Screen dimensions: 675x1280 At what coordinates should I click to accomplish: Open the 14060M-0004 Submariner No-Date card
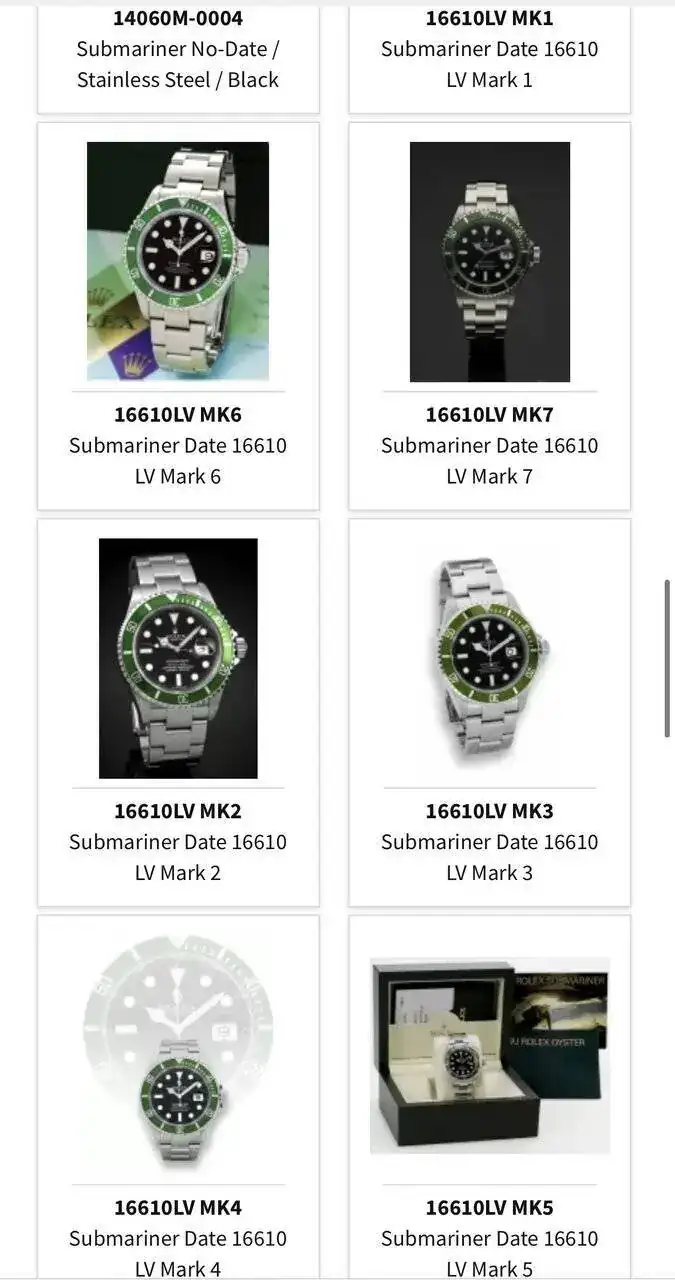(178, 50)
